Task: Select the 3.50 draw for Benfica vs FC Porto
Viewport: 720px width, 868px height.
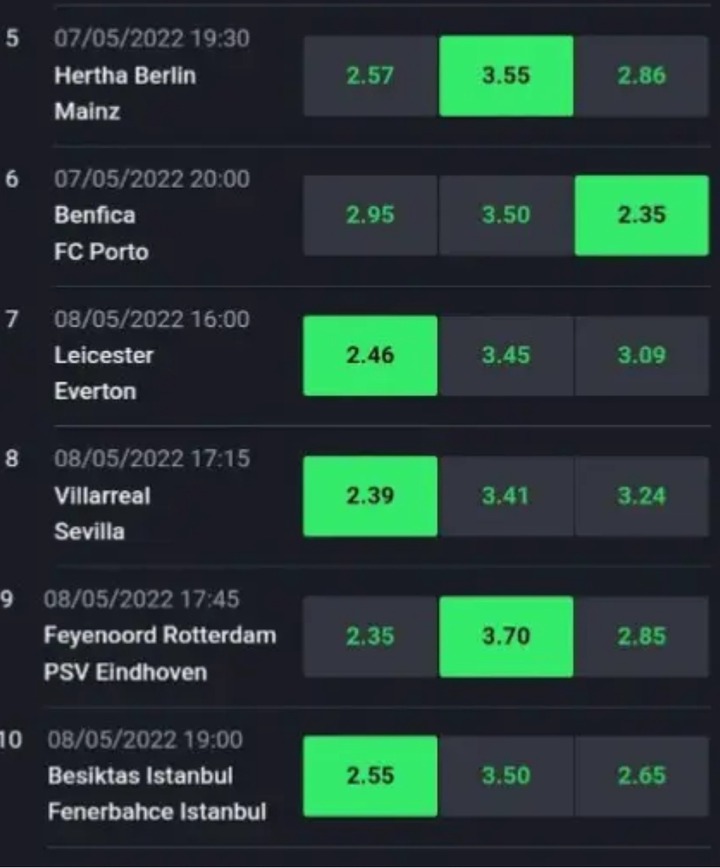Action: click(x=506, y=215)
